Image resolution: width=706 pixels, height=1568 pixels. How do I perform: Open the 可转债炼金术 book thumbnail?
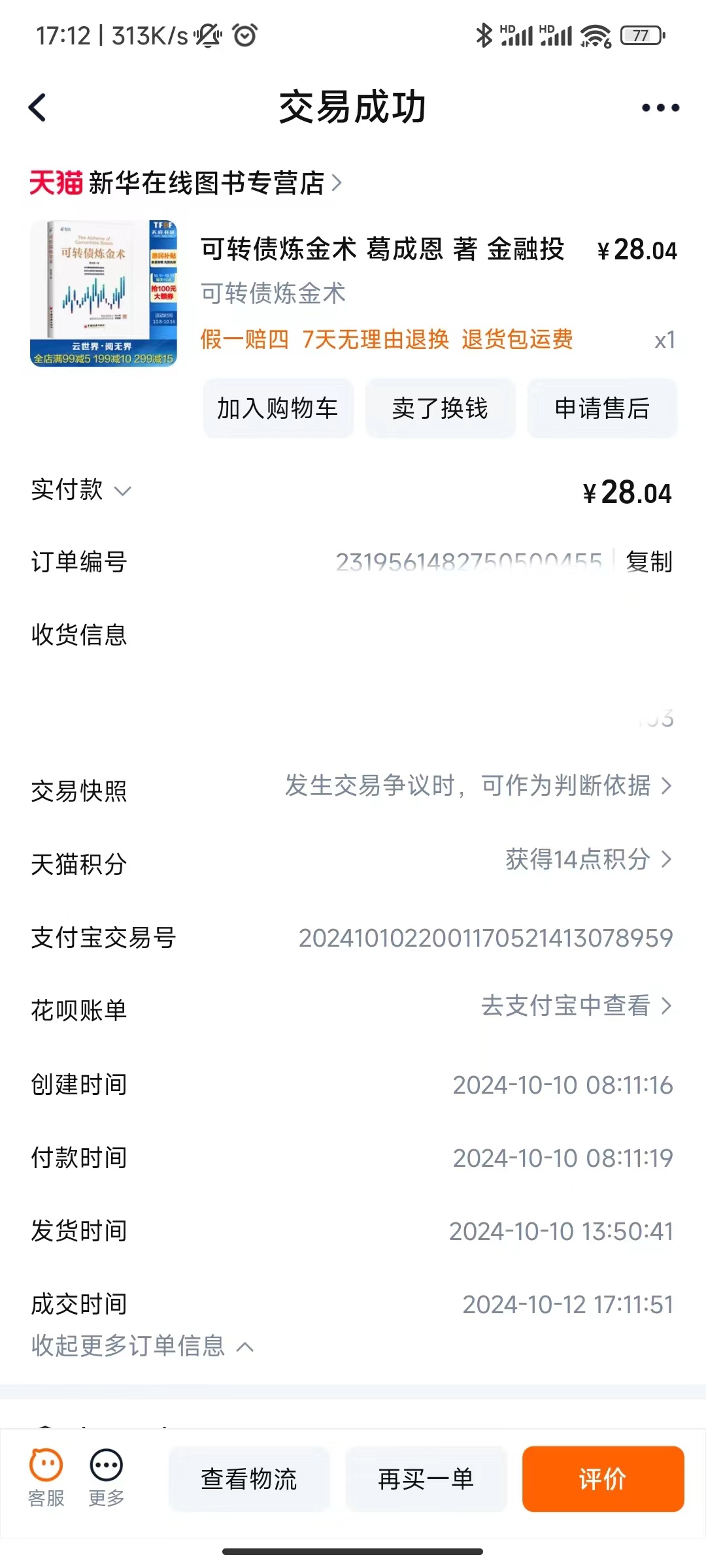(104, 293)
